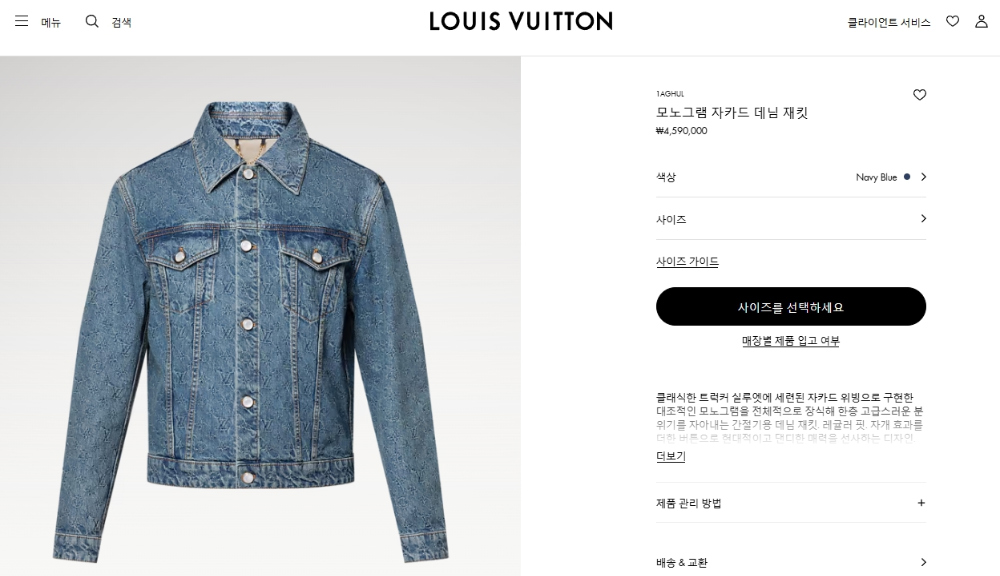Screen dimensions: 1000x576
Task: Open the wishlist heart in header
Action: tap(952, 21)
